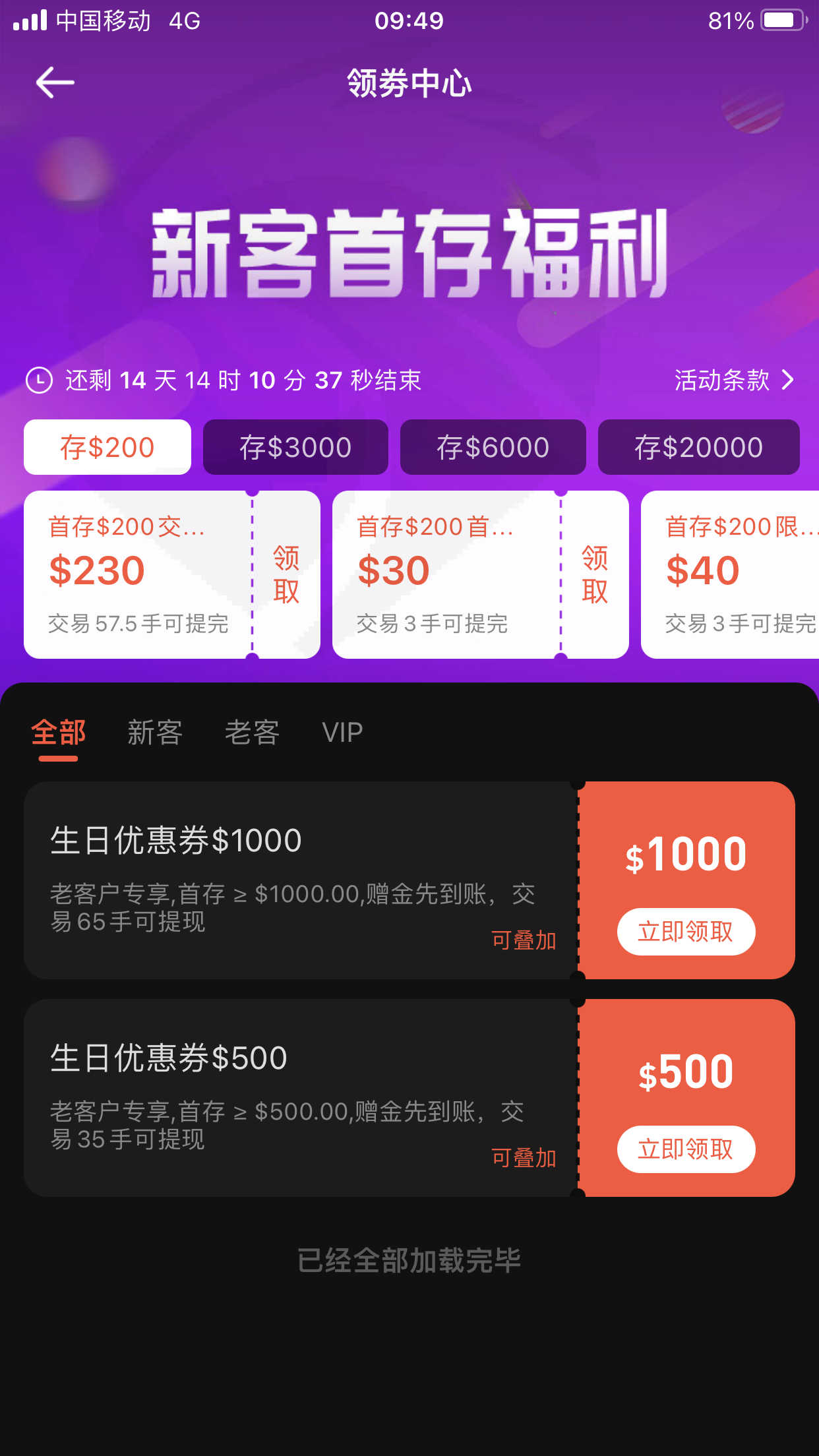Image resolution: width=819 pixels, height=1456 pixels.
Task: Select the 存$200 deposit tab
Action: click(107, 447)
